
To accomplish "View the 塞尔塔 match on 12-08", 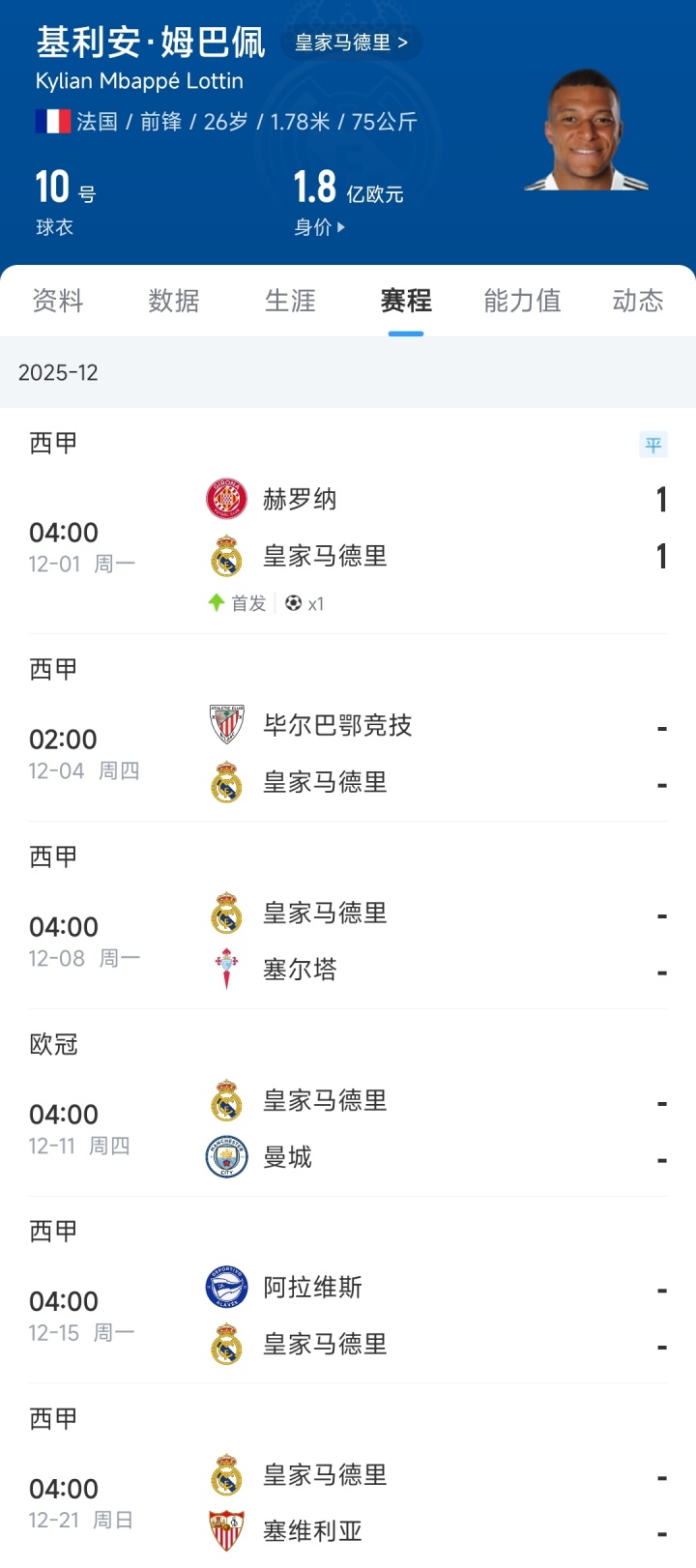I will [x=348, y=942].
